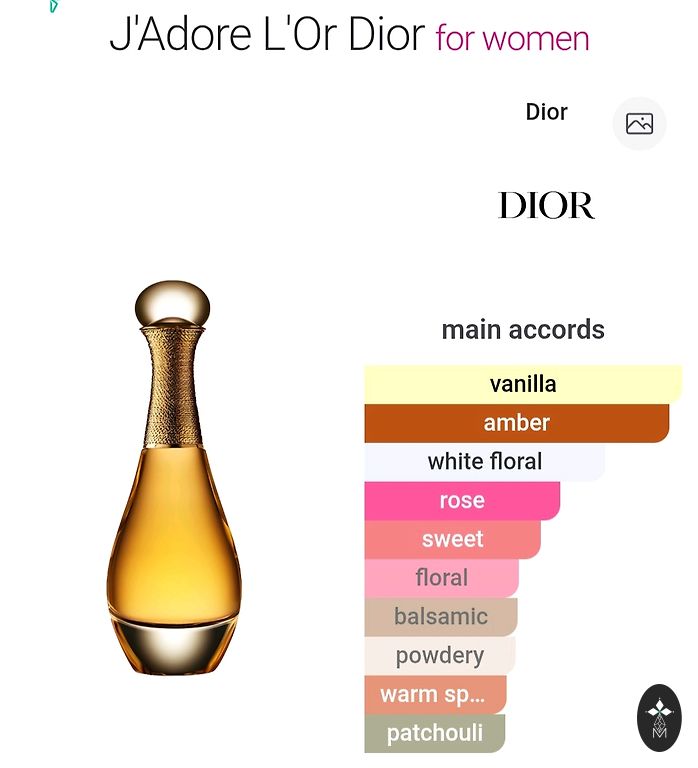The image size is (698, 768).
Task: Tap the DIOR brand logo
Action: click(x=546, y=206)
